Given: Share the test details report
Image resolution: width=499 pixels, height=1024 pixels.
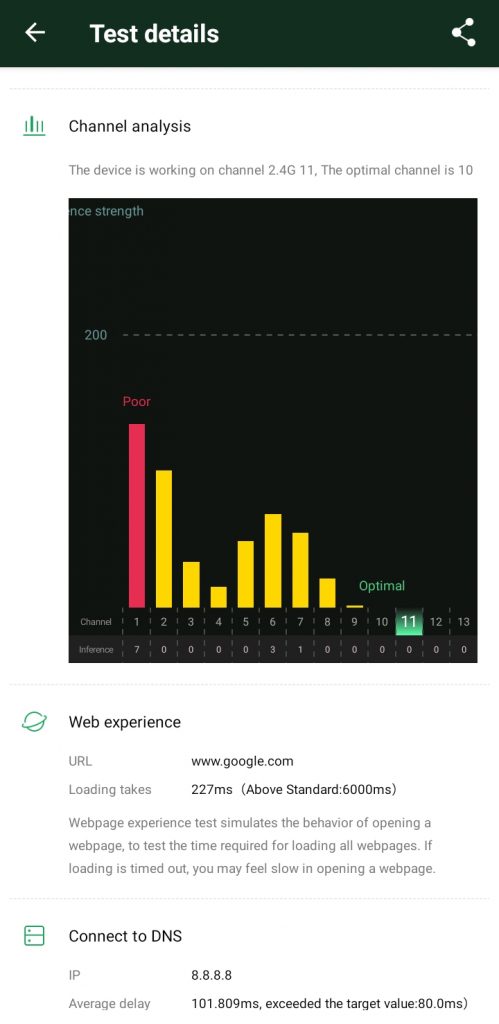Looking at the screenshot, I should 464,33.
